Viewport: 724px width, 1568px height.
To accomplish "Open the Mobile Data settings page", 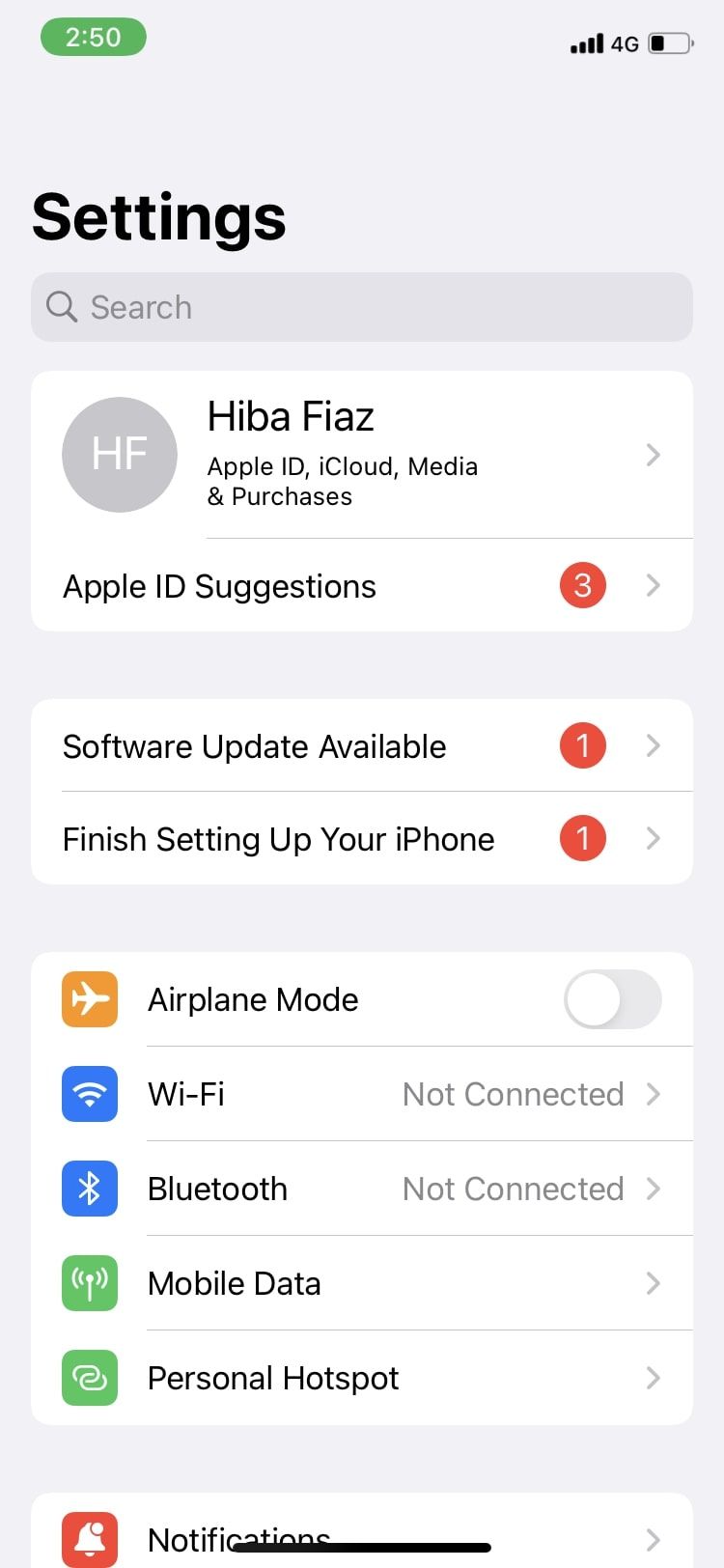I will pos(362,1283).
